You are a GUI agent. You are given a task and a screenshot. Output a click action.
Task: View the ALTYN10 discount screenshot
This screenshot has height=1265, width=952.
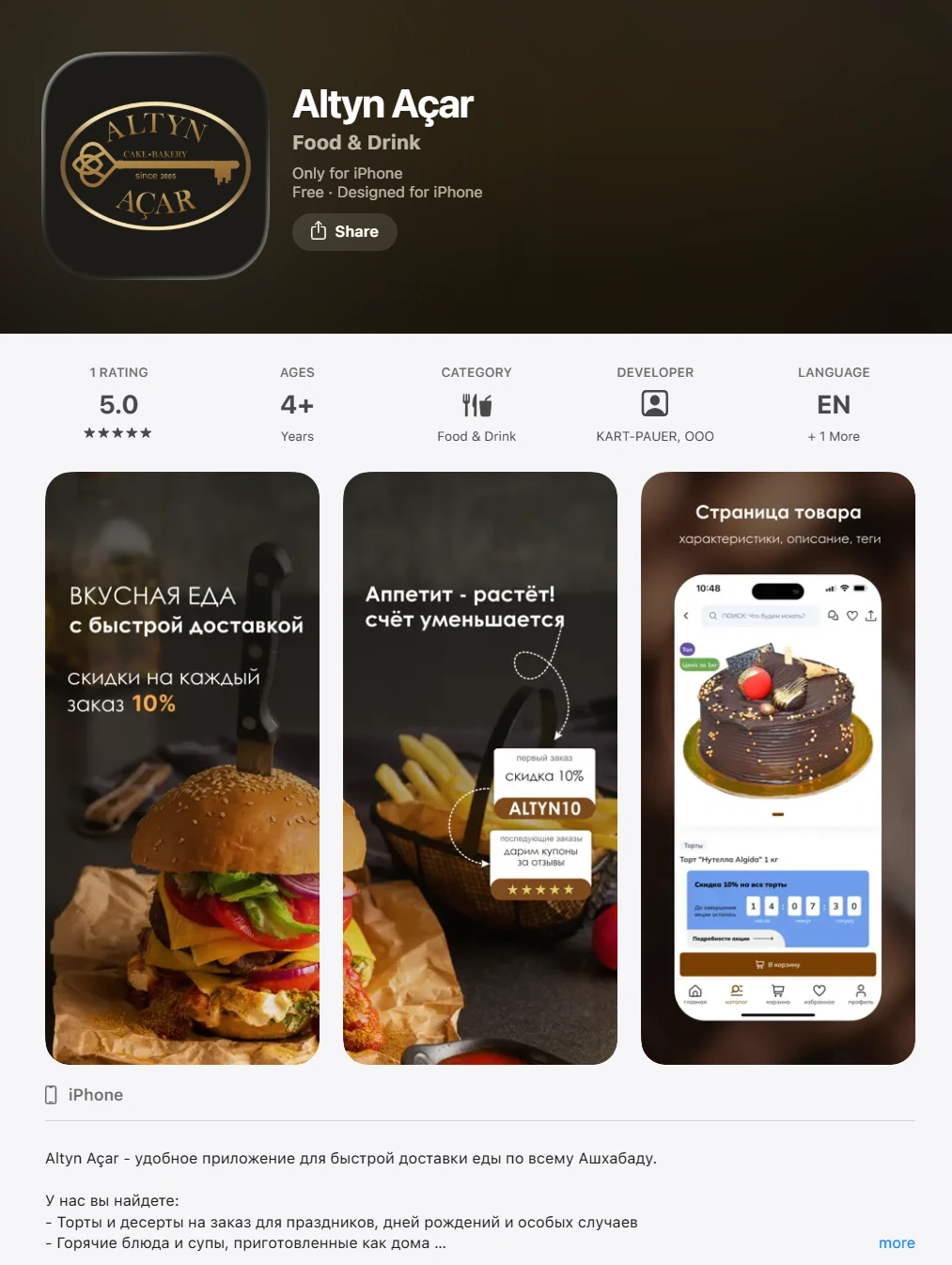479,768
